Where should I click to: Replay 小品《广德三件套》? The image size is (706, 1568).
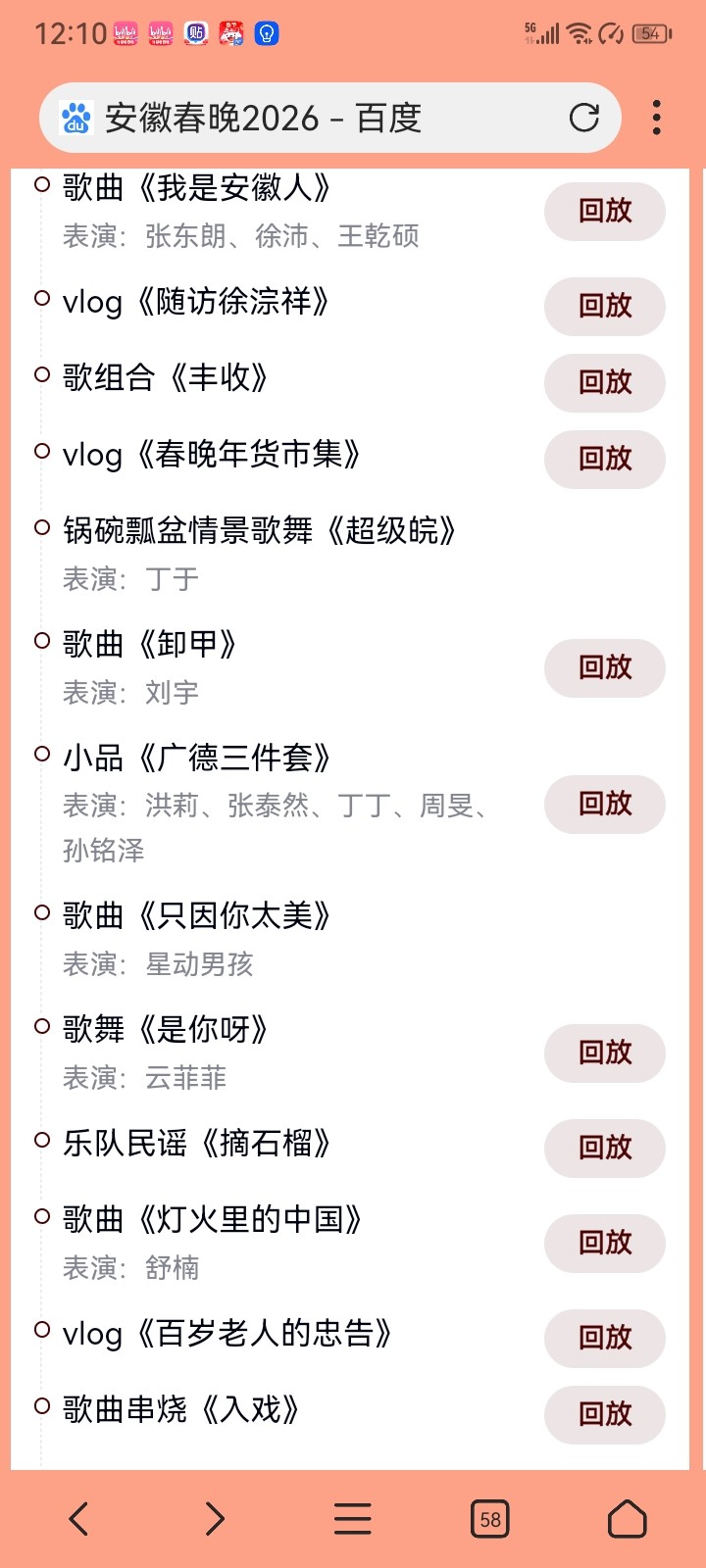click(605, 805)
